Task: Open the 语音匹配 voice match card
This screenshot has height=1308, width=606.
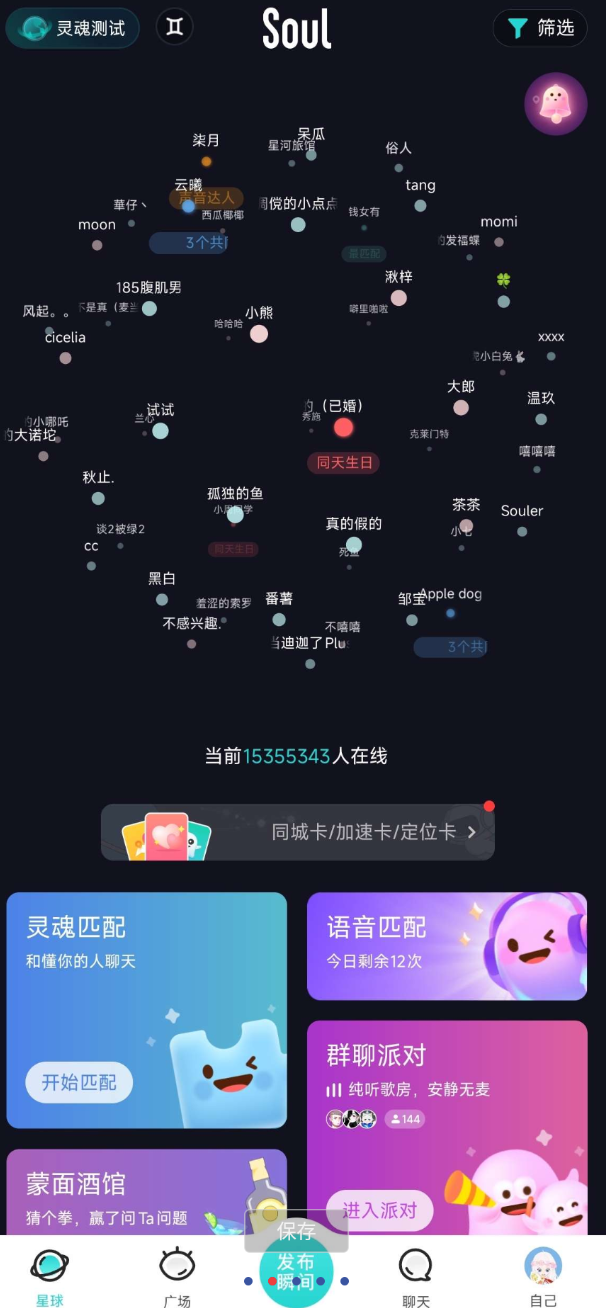Action: [446, 945]
